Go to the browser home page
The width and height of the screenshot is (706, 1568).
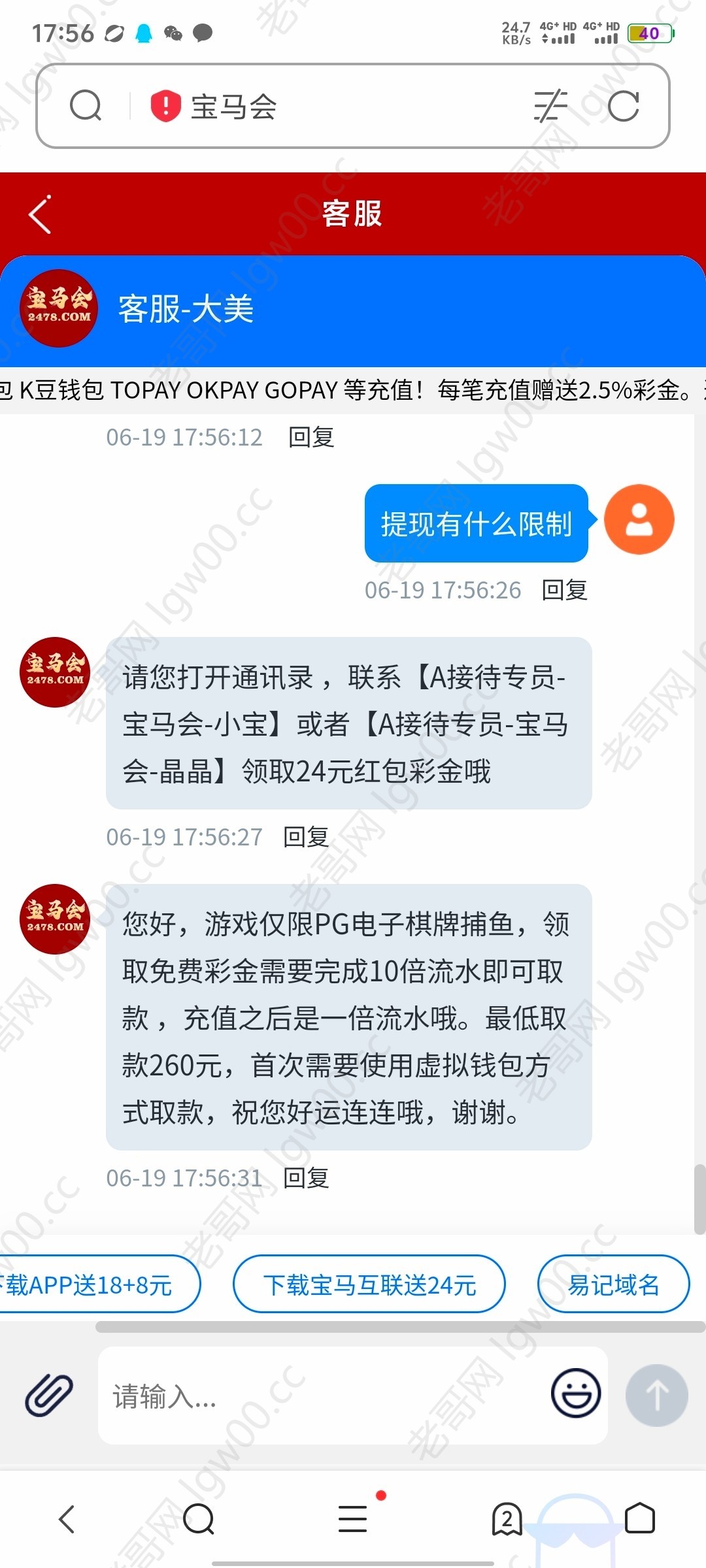pos(640,1518)
